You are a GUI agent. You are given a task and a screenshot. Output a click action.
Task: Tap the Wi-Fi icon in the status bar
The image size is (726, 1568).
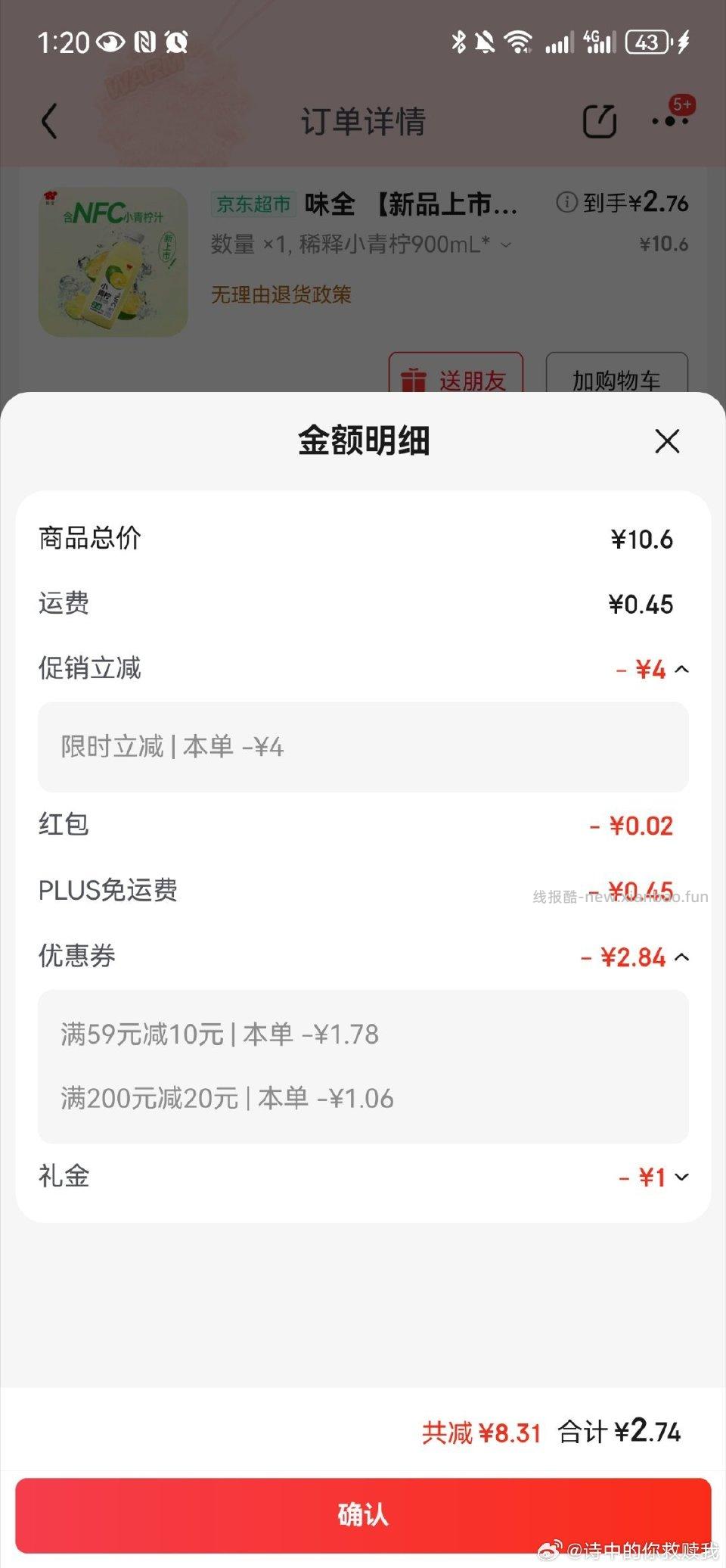tap(518, 43)
